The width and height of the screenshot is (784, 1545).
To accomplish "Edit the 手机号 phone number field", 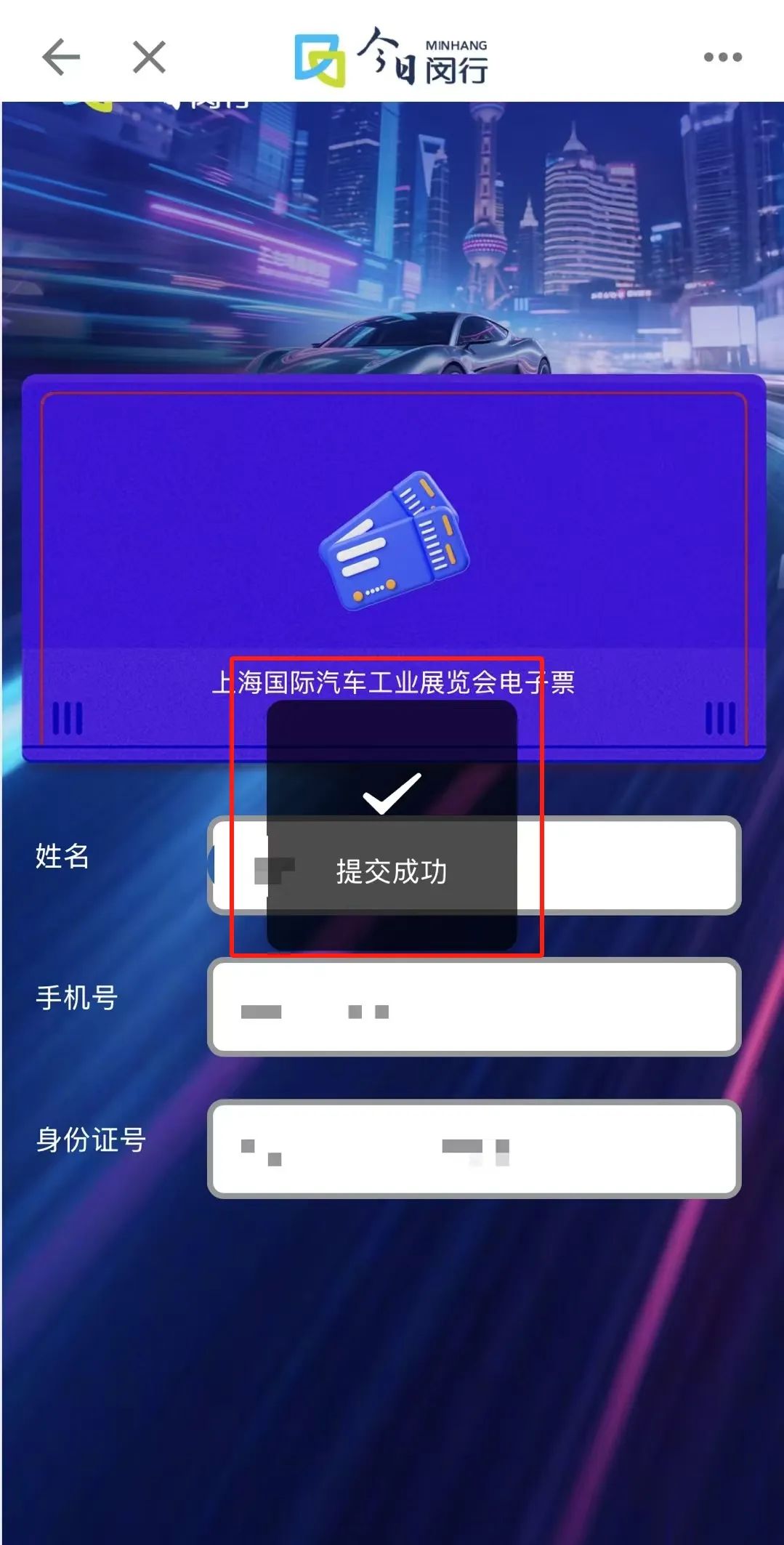I will tap(474, 1007).
